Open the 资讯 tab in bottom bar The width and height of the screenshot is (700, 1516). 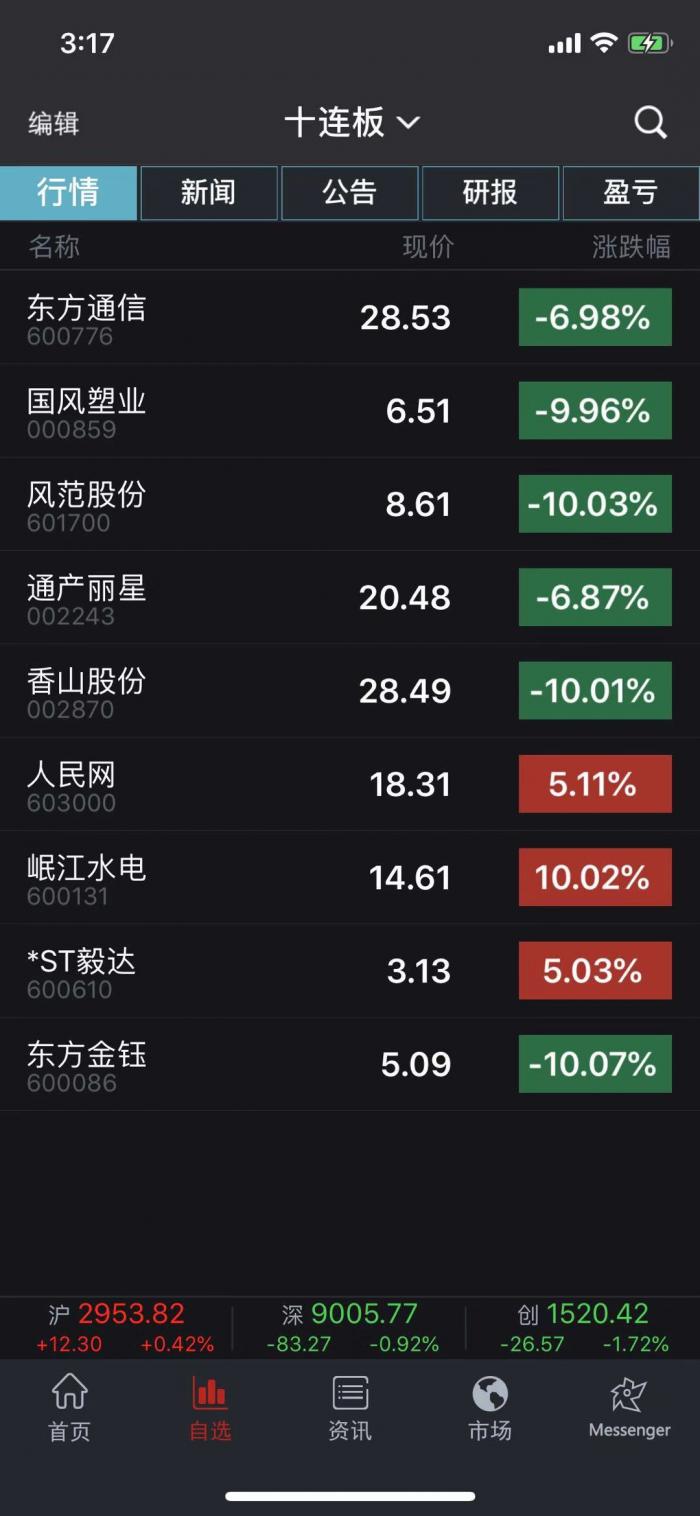click(x=350, y=1406)
